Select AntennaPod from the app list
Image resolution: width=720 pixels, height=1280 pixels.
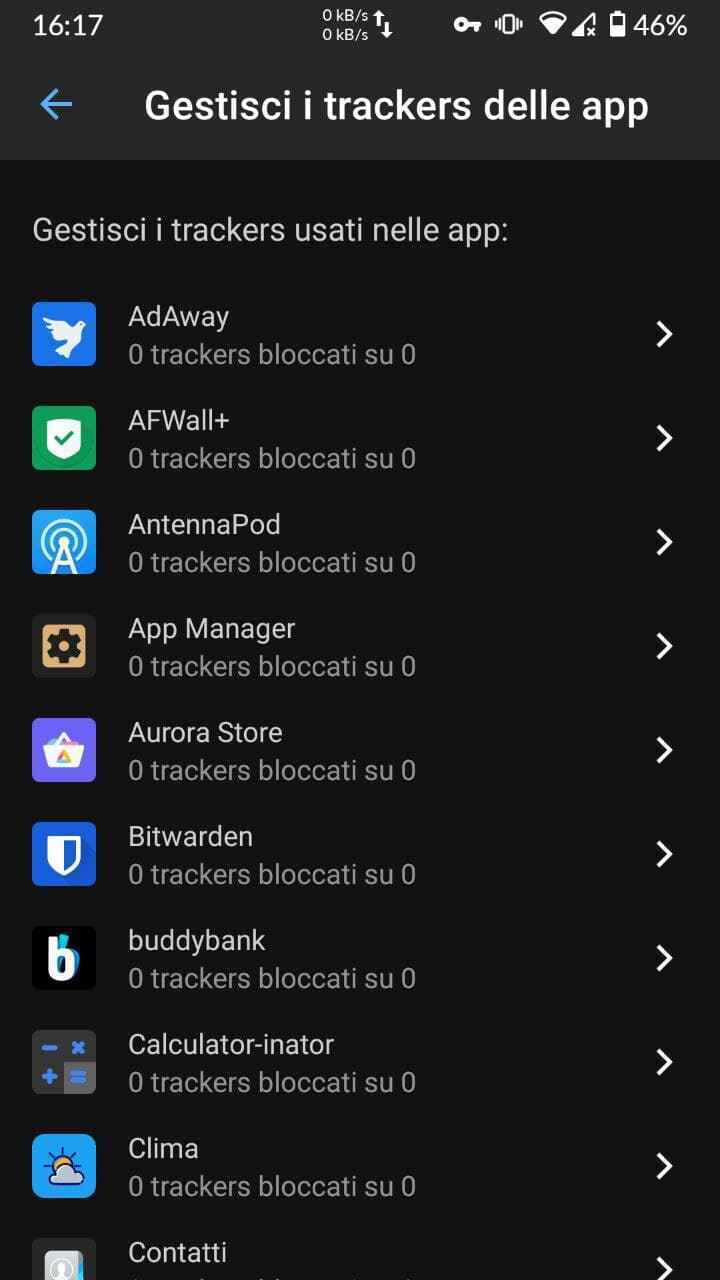360,542
